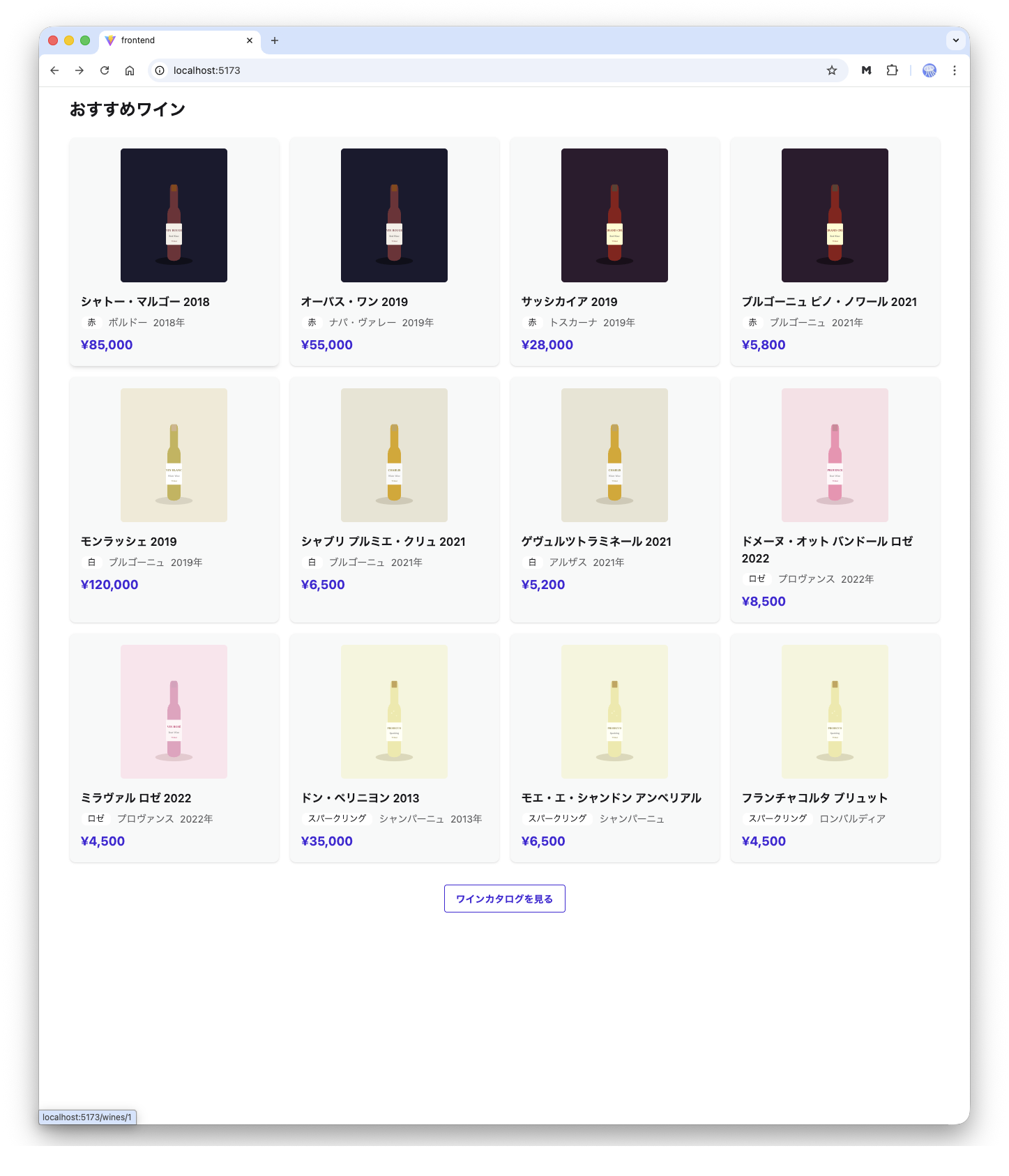Open a new browser tab
Viewport: 1009px width, 1176px height.
click(x=275, y=40)
